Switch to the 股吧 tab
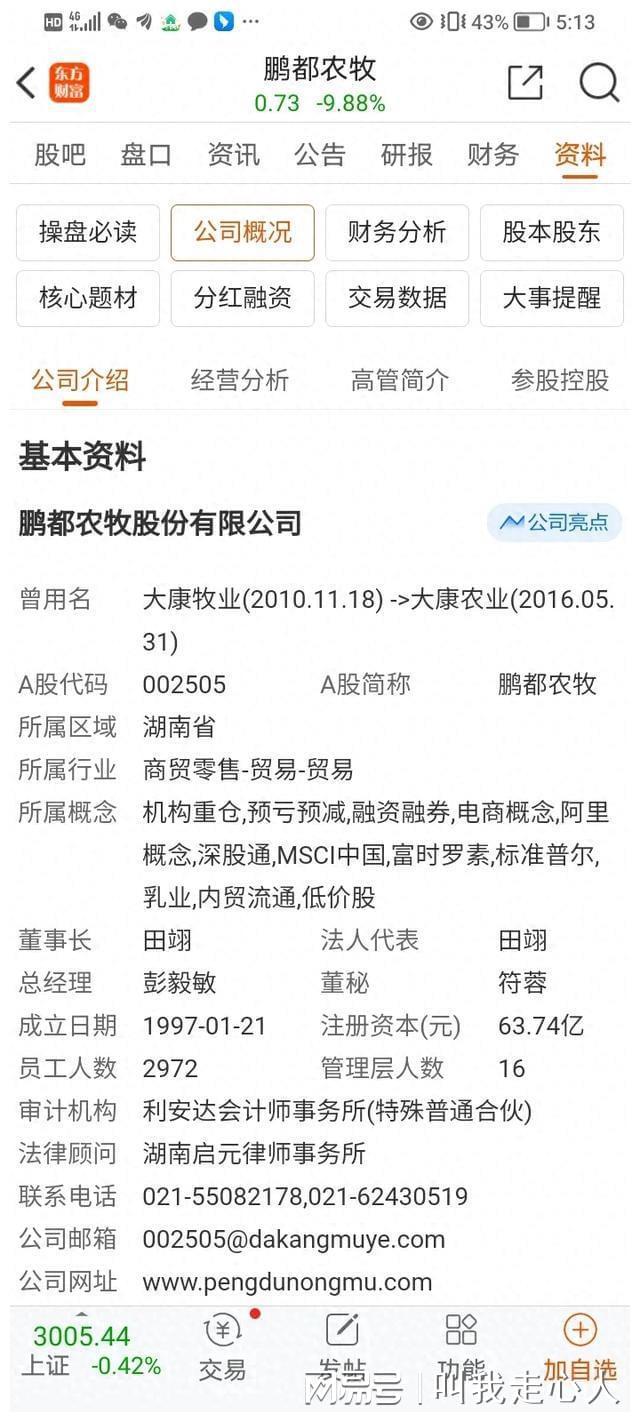 tap(60, 155)
